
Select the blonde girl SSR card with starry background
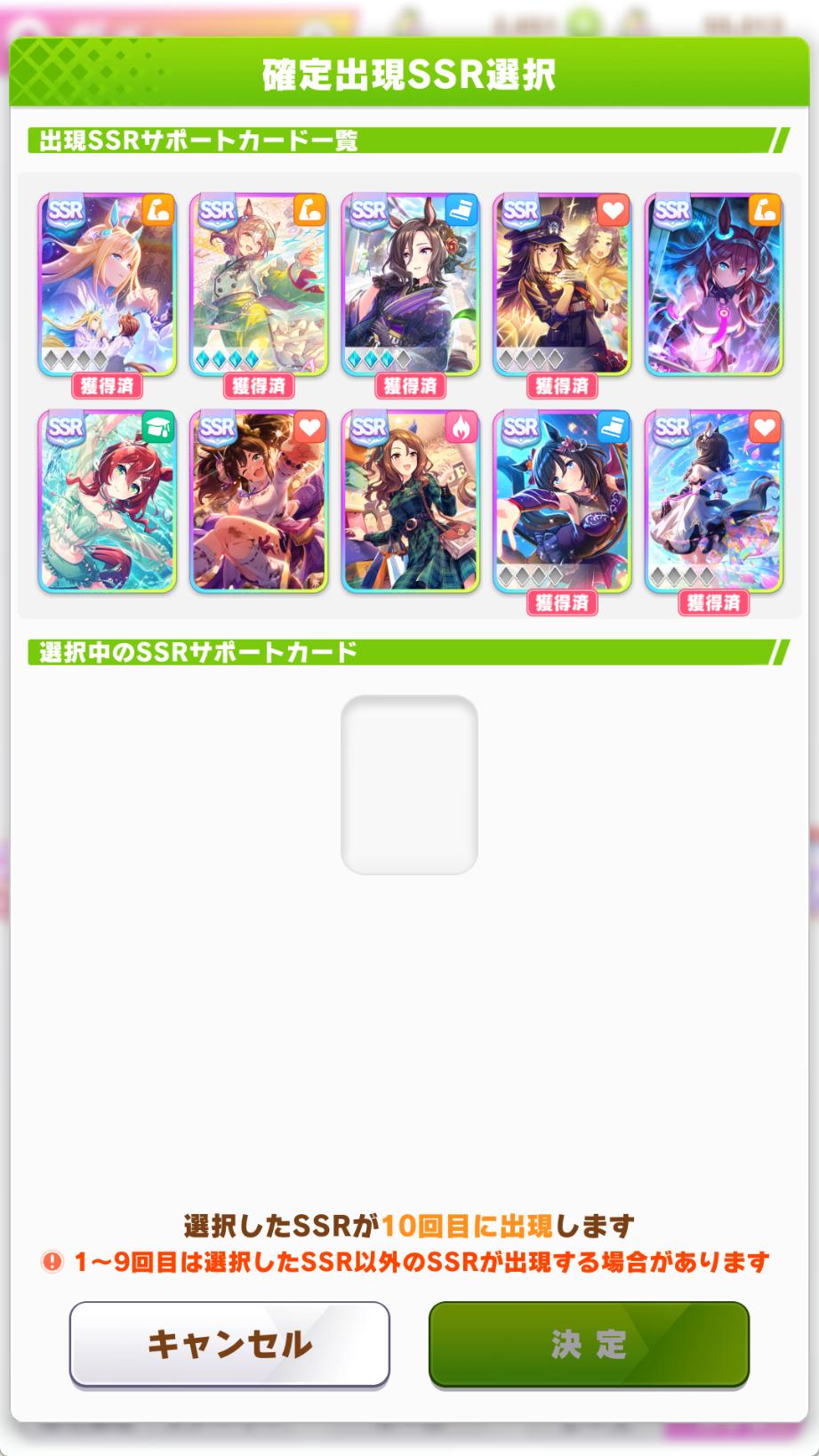(x=107, y=285)
